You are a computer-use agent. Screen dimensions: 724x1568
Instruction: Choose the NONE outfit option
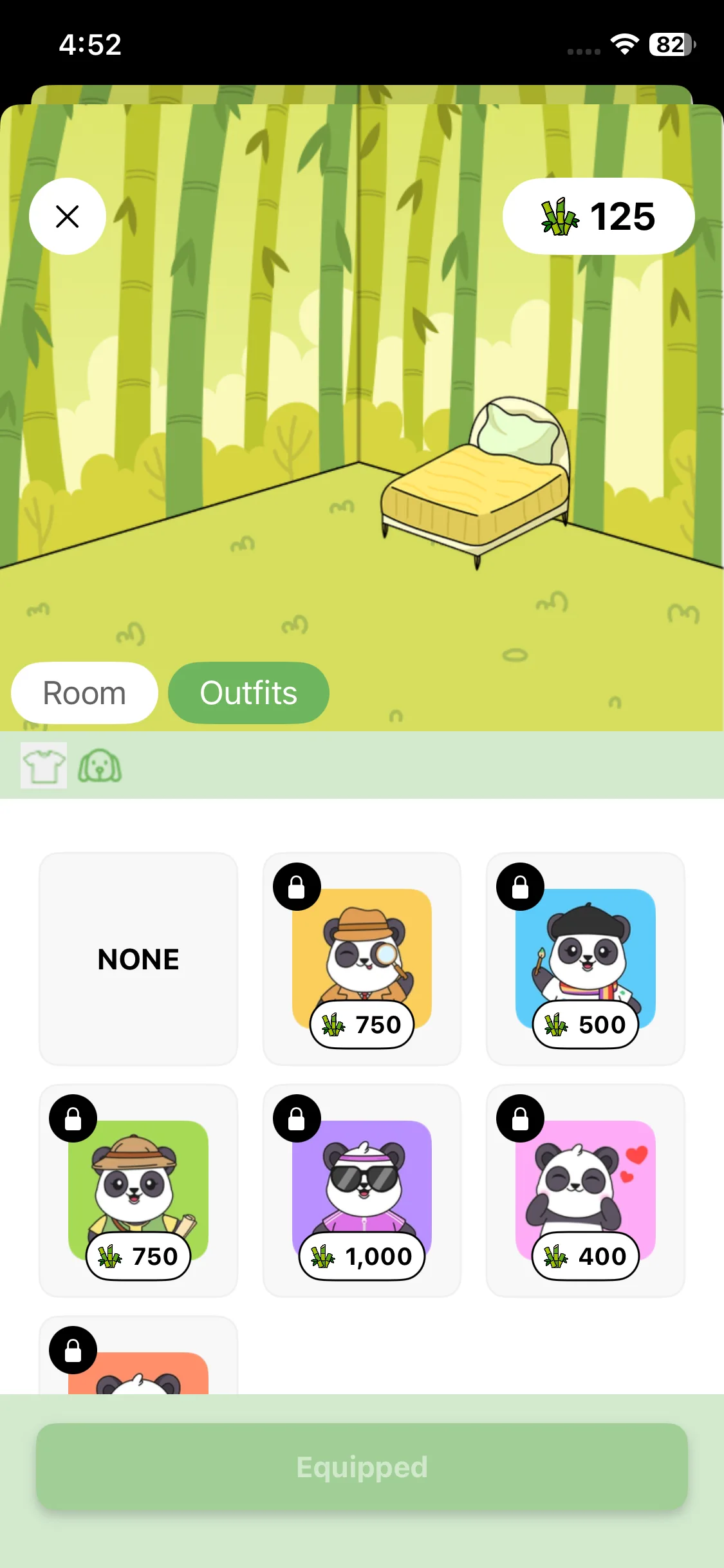(138, 959)
